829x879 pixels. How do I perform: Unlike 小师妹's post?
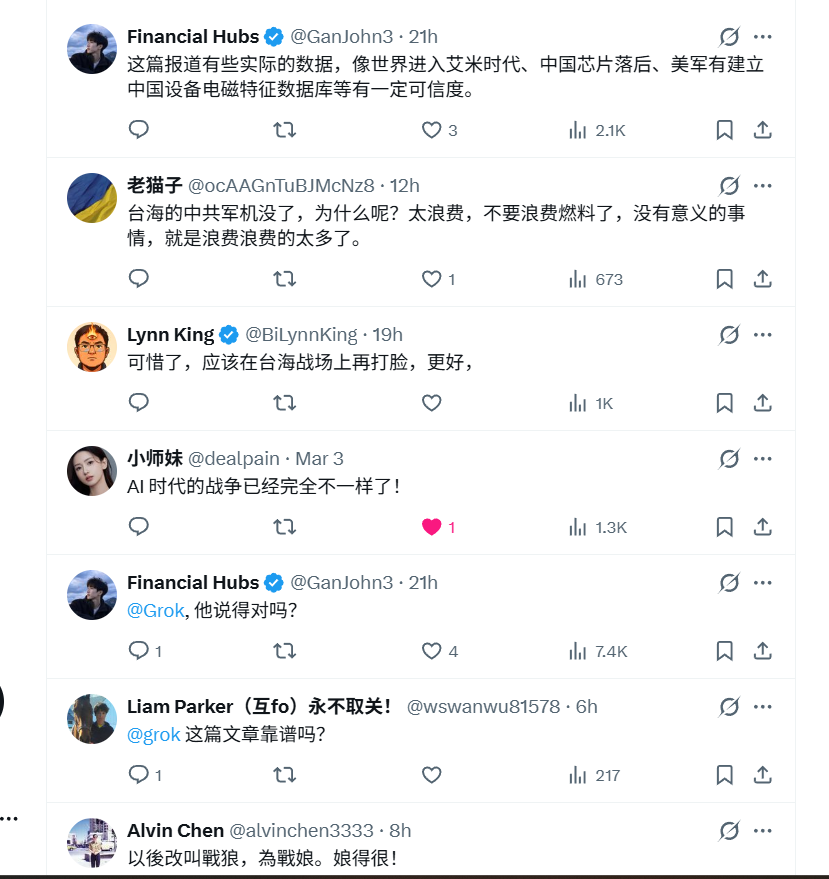[432, 527]
